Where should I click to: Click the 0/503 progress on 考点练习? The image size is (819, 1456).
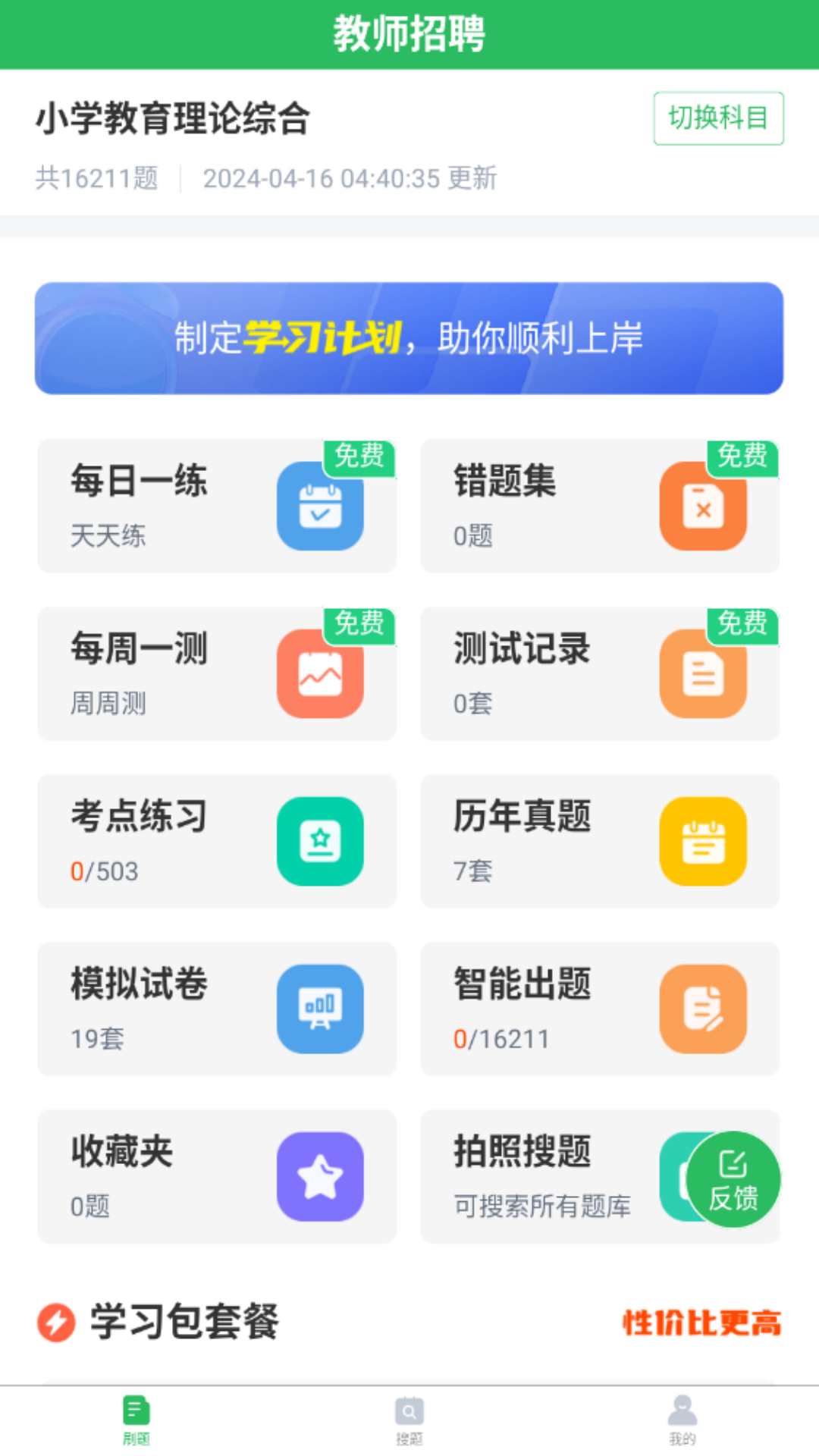(x=104, y=872)
